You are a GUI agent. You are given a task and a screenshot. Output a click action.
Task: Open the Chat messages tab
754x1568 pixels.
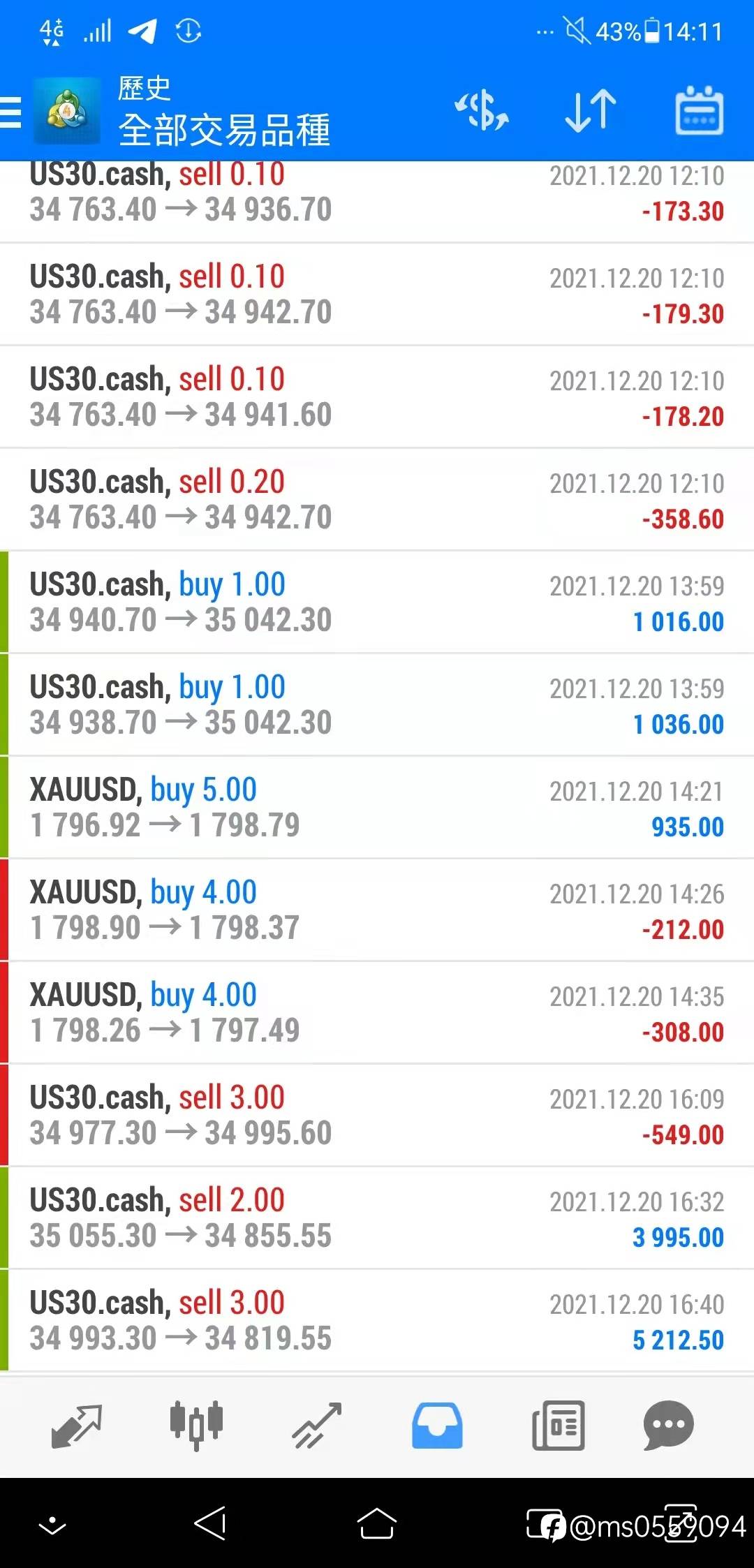[x=668, y=1426]
